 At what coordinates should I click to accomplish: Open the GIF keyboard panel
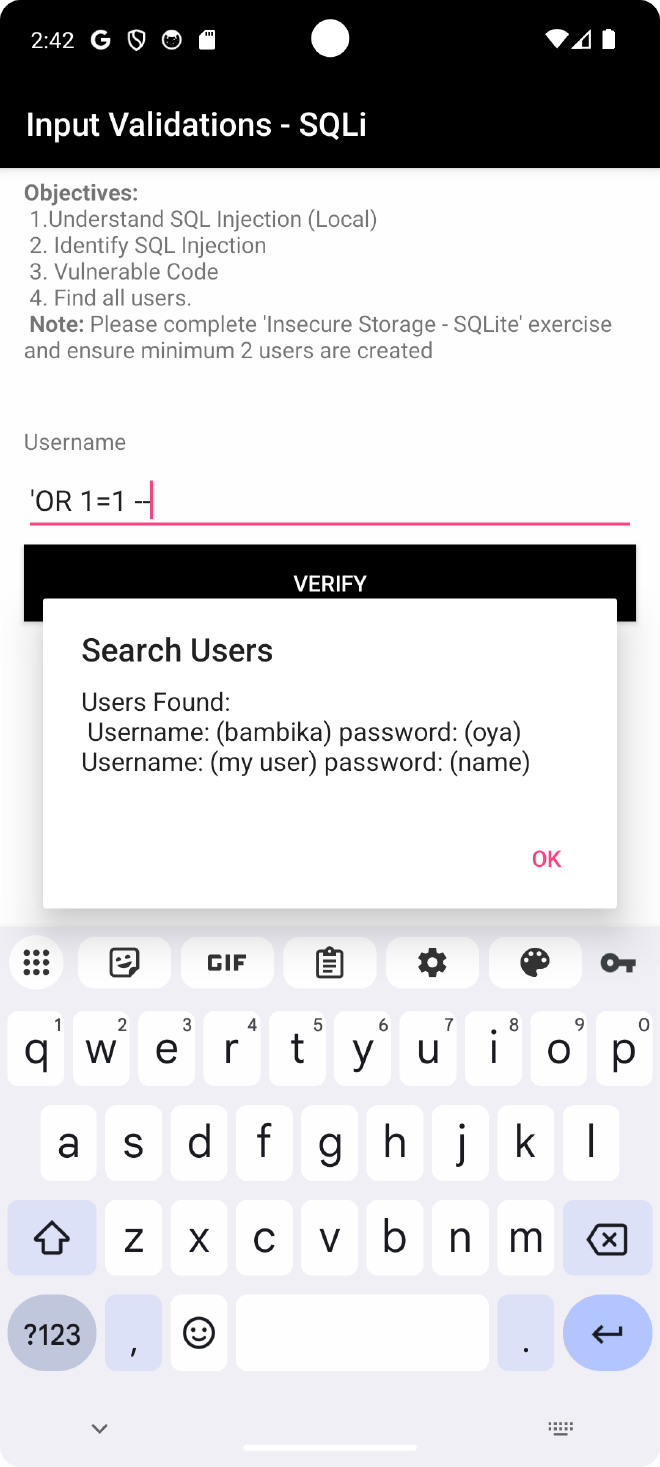[227, 963]
